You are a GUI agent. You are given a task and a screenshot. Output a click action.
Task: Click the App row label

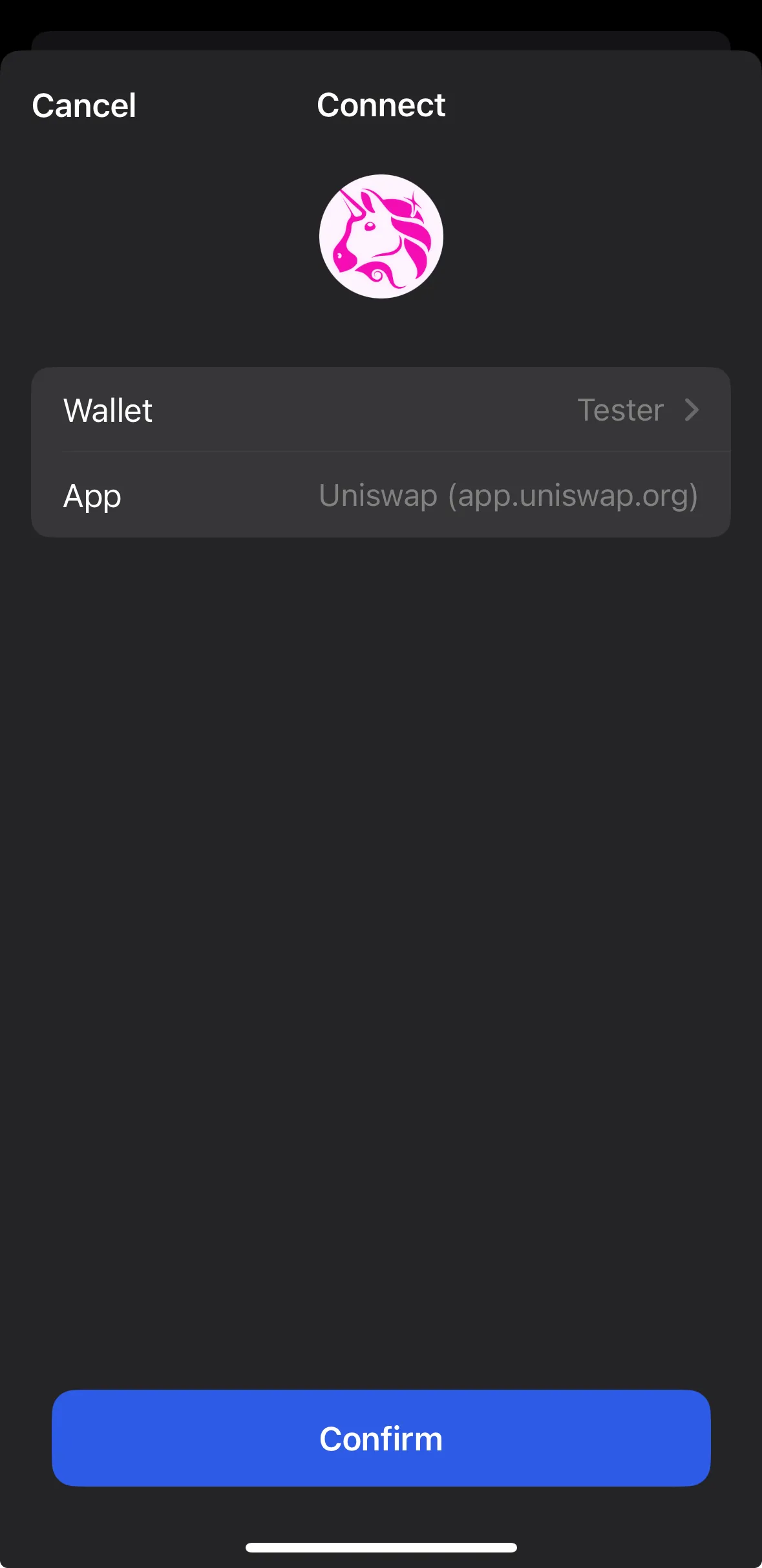92,496
